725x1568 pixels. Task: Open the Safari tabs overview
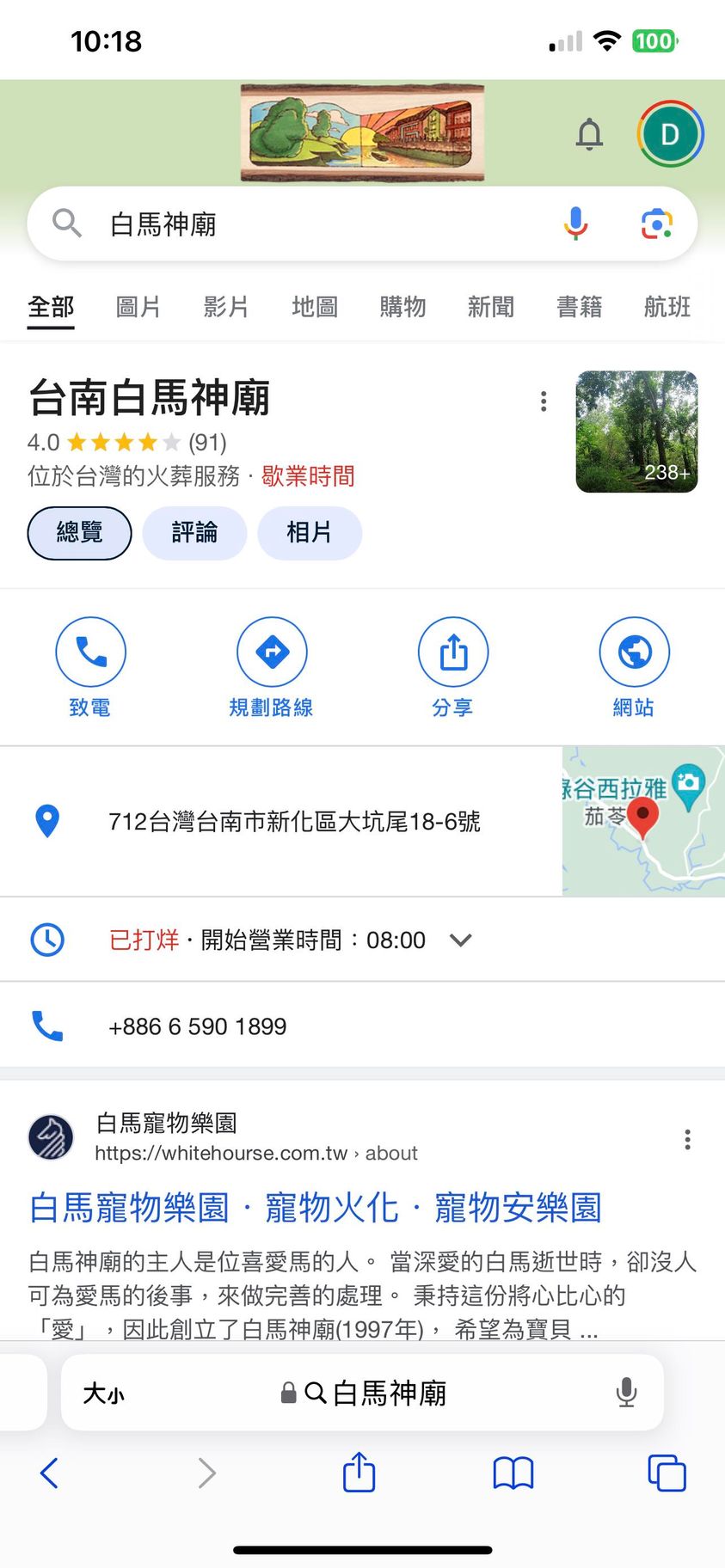tap(667, 1473)
